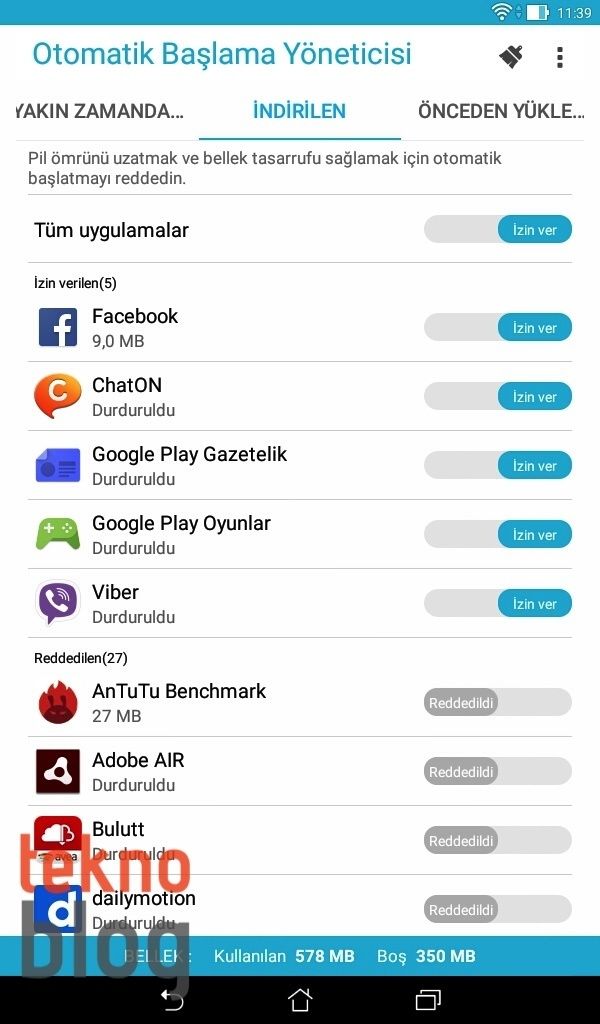The image size is (600, 1024).
Task: Select the İndirilen tab
Action: pos(299,111)
